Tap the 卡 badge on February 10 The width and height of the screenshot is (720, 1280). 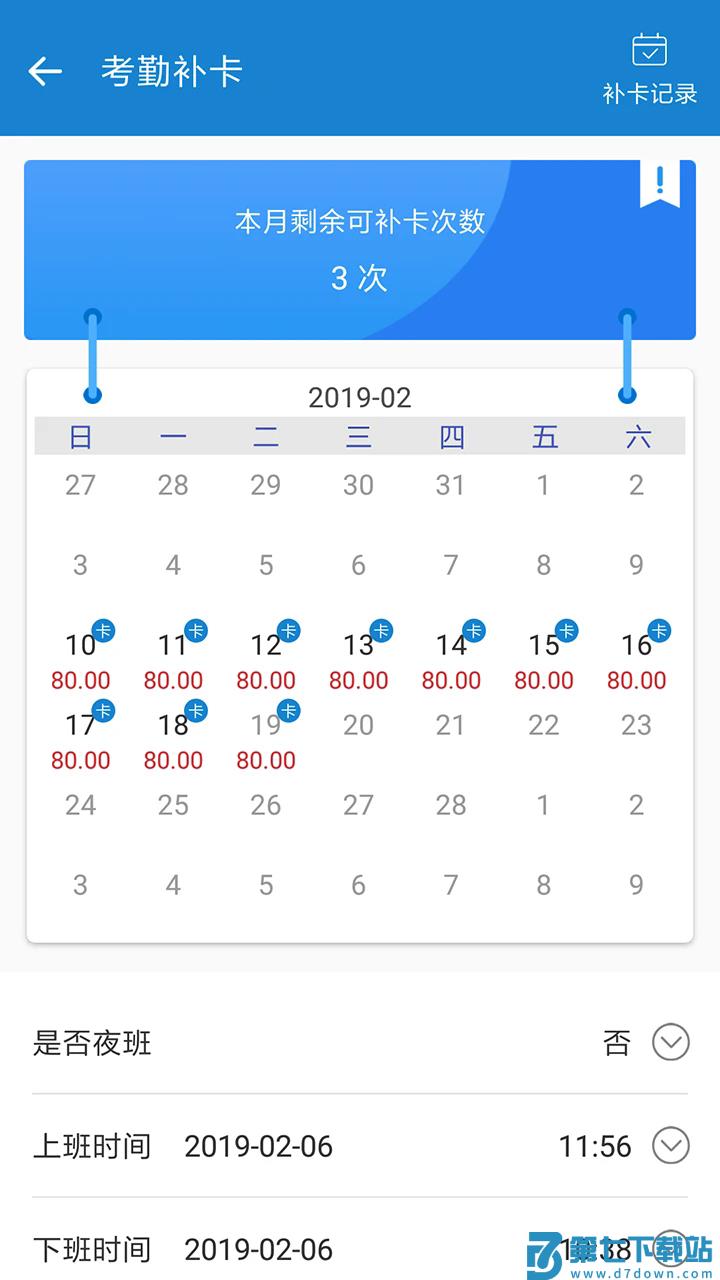click(105, 631)
